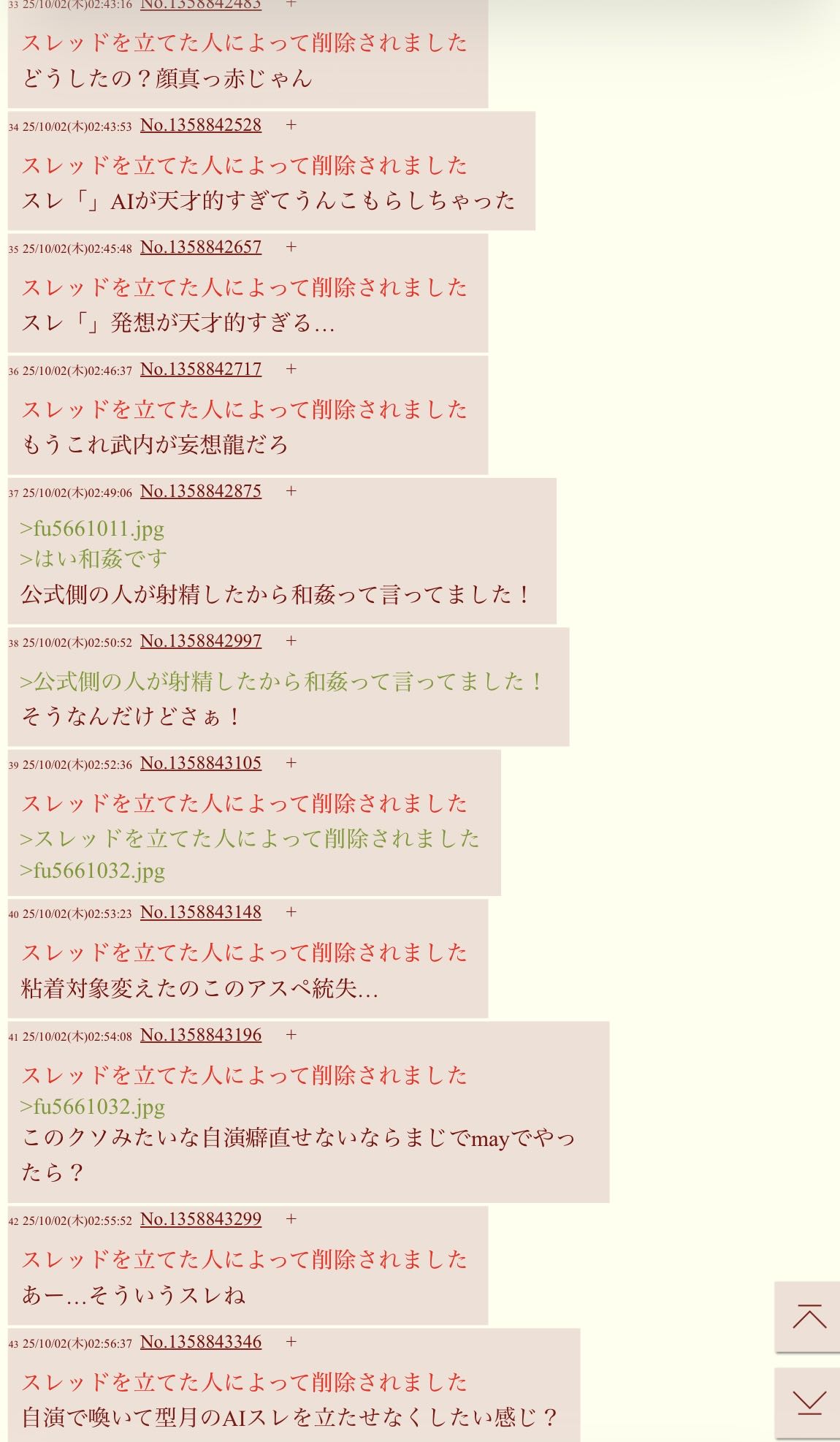840x1442 pixels.
Task: Open post number No.1358843299
Action: coord(200,1219)
